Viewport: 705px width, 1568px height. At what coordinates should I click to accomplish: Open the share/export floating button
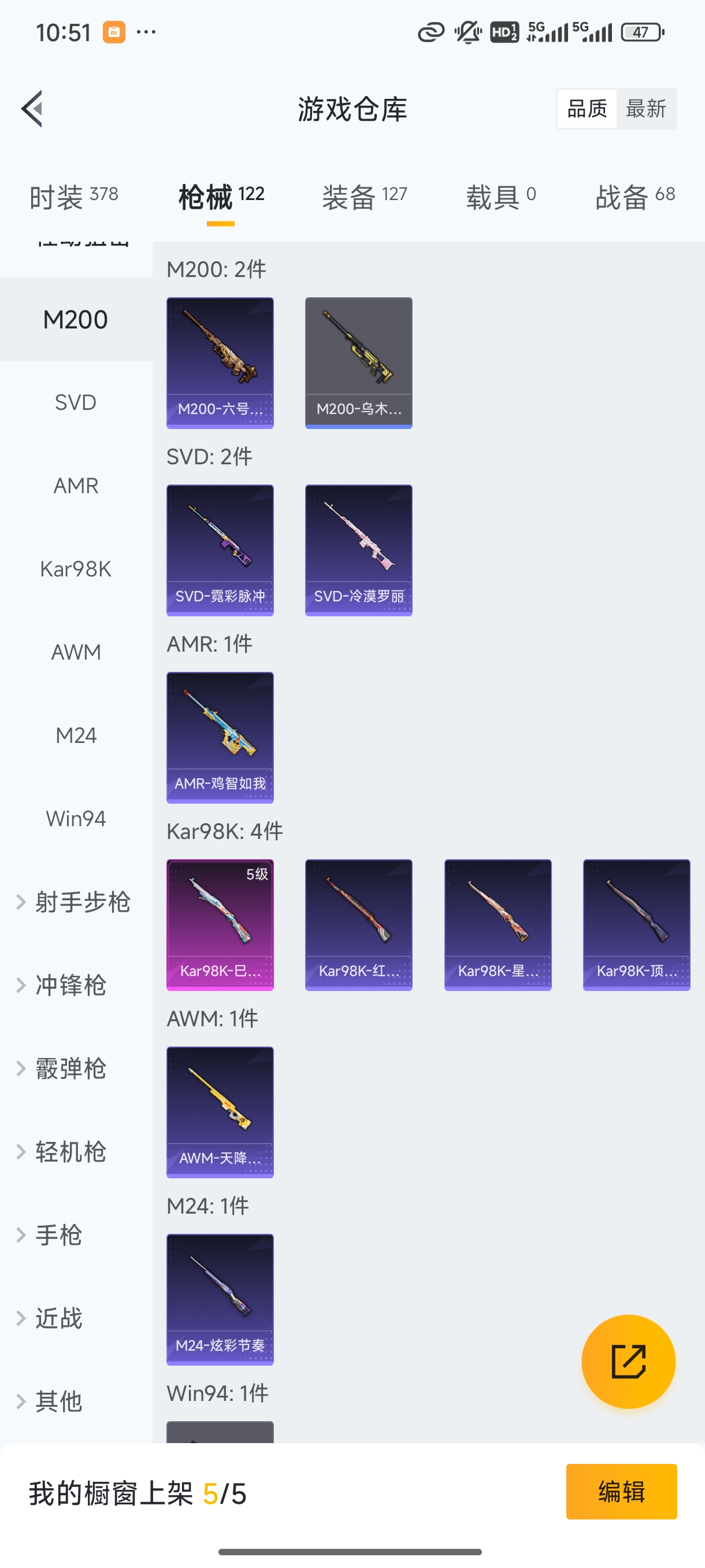628,1362
